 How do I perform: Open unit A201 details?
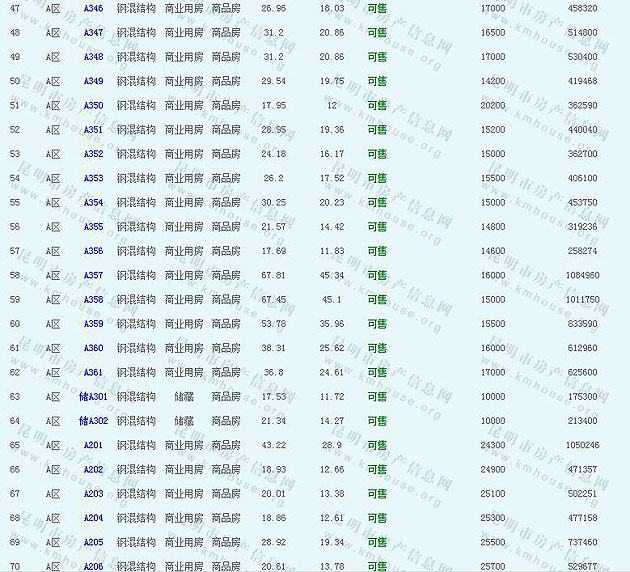point(93,445)
